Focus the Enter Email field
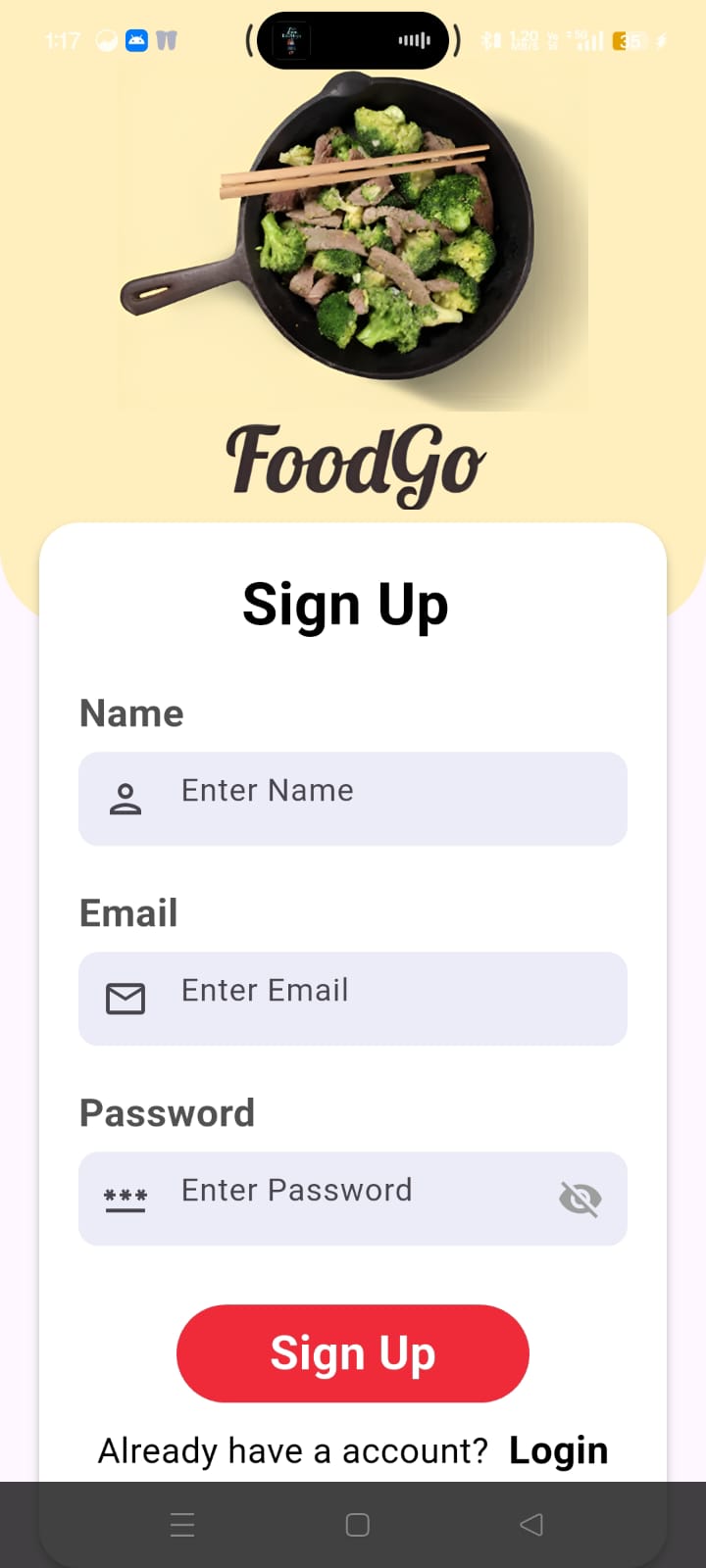Screen dimensions: 706x1568 [x=373, y=998]
